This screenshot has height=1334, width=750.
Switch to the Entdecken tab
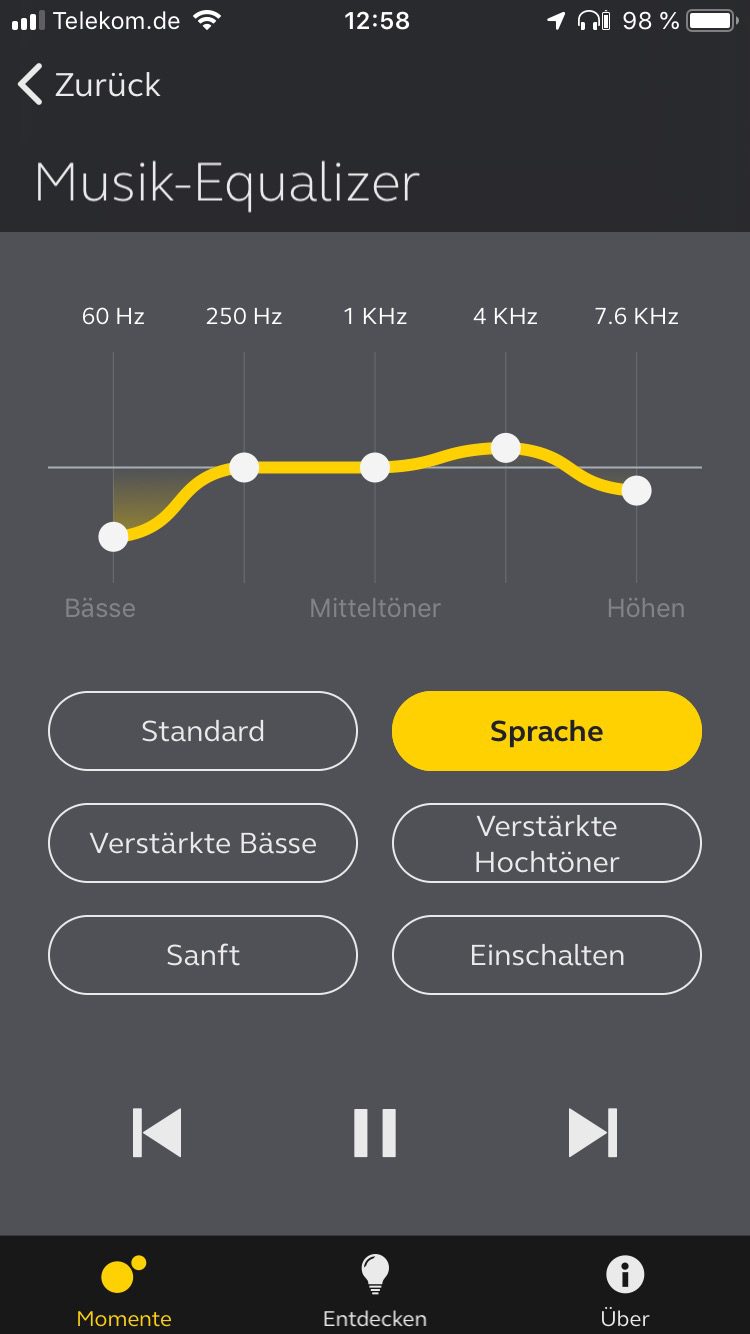pos(375,1290)
